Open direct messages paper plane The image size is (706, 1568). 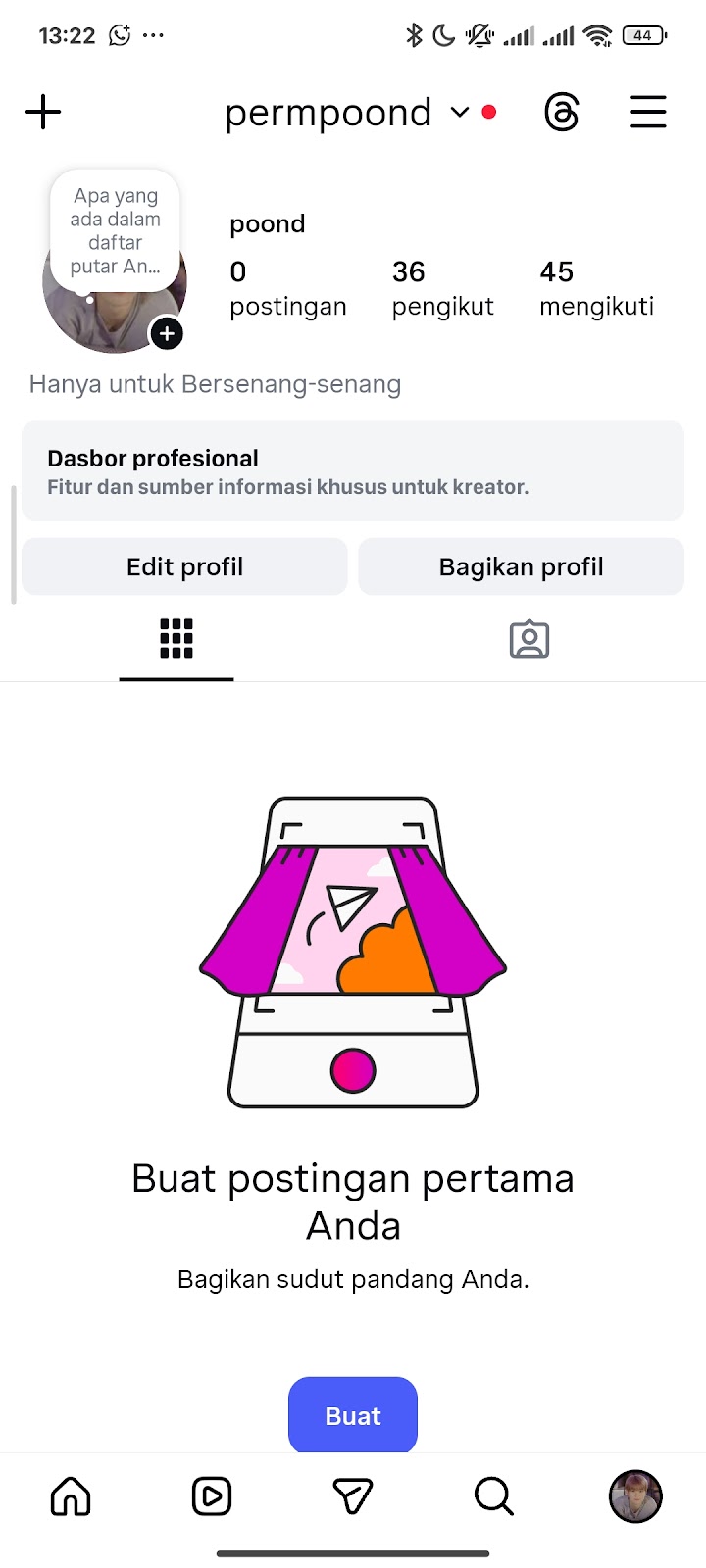pyautogui.click(x=353, y=1496)
